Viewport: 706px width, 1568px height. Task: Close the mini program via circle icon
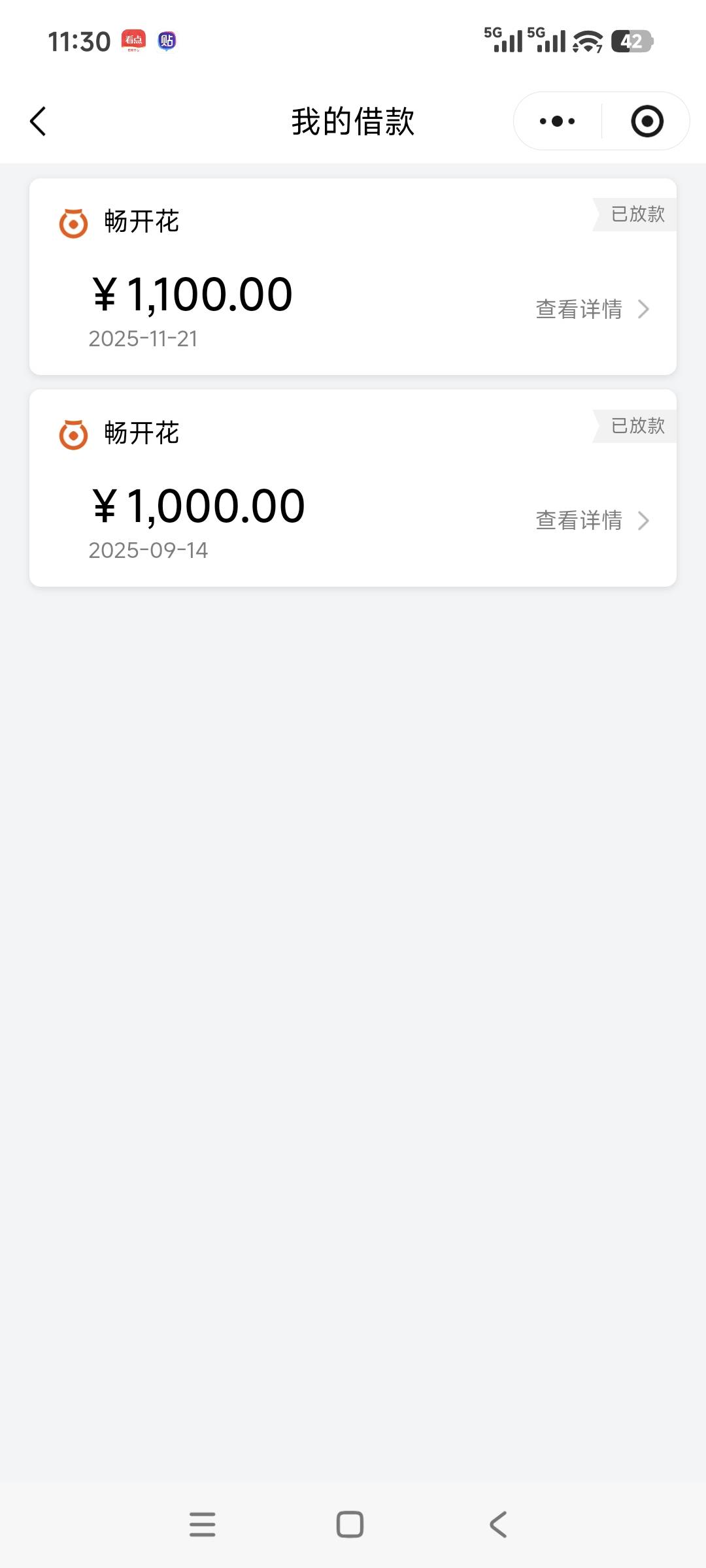tap(647, 122)
